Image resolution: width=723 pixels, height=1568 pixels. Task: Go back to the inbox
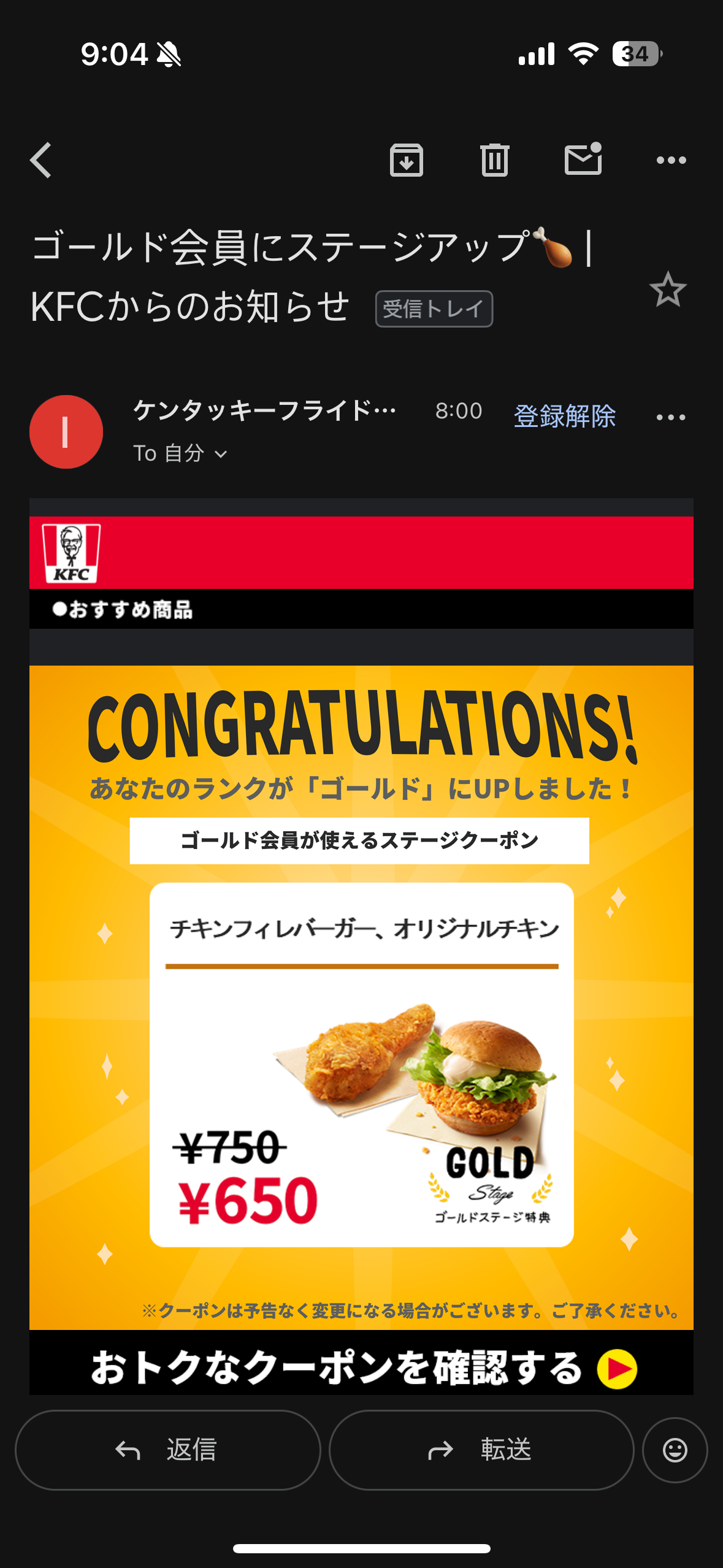41,160
